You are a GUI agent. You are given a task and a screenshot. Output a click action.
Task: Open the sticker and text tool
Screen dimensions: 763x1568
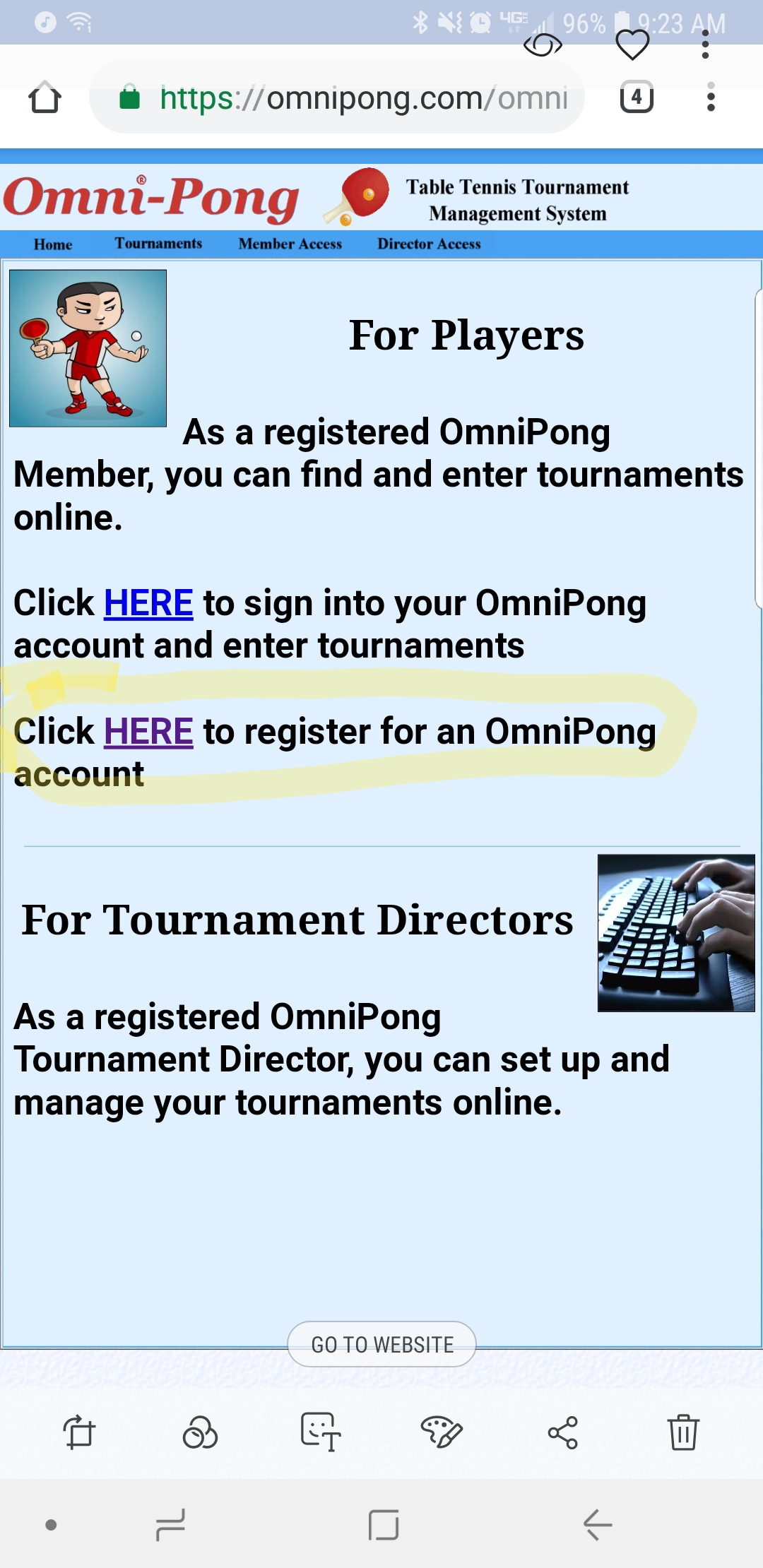point(321,1432)
